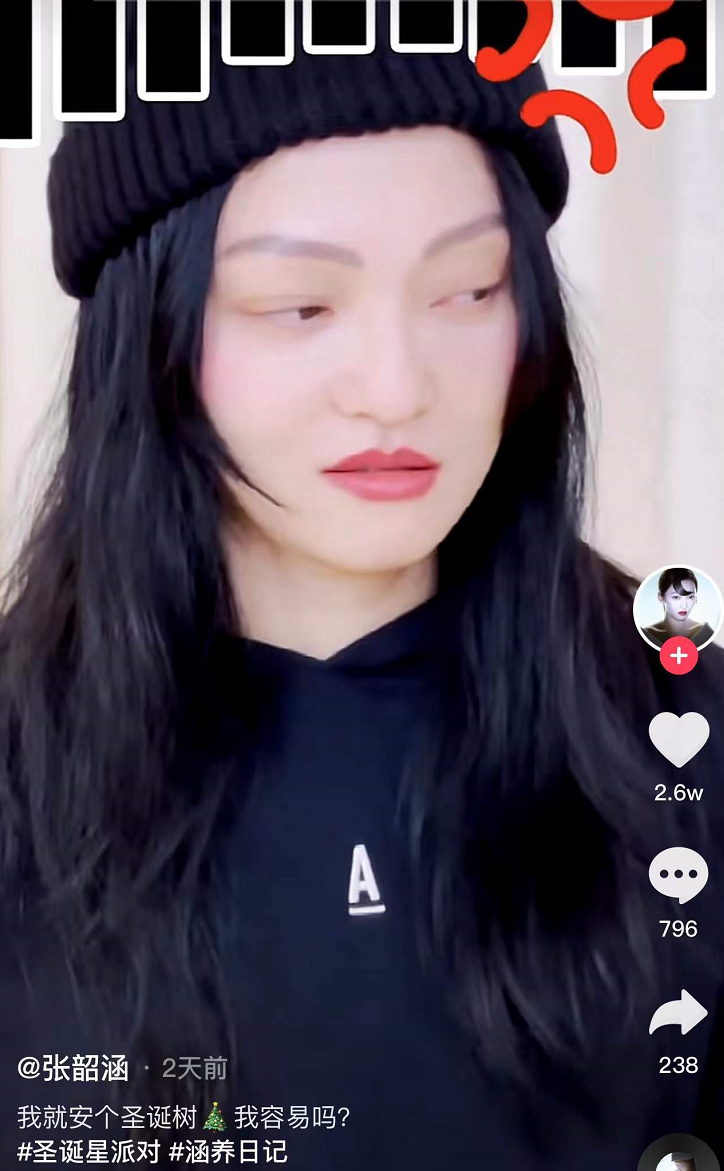The width and height of the screenshot is (724, 1171).
Task: Open the creator's profile avatar
Action: pos(678,608)
